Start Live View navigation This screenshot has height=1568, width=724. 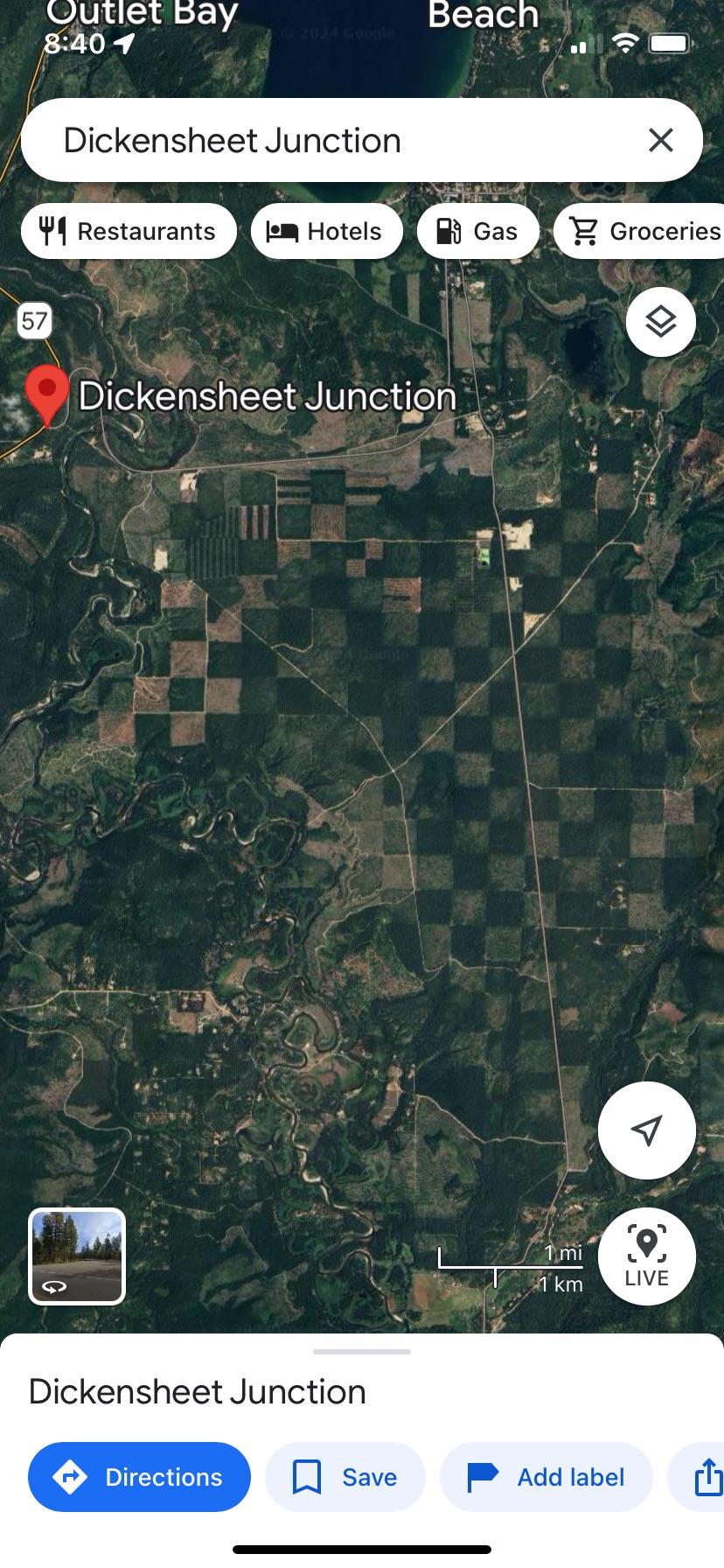pos(646,1256)
